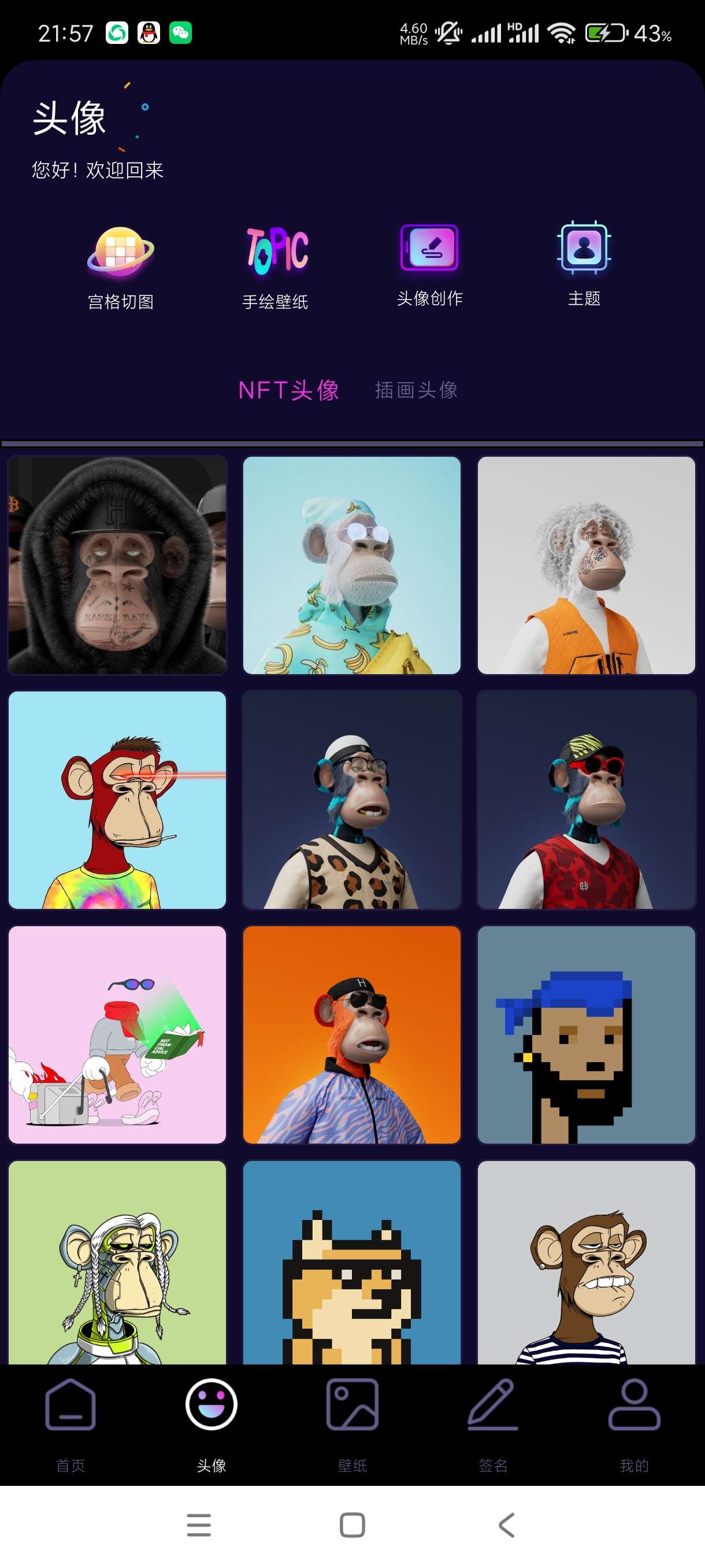Open the red sunglasses ape avatar

coord(586,800)
